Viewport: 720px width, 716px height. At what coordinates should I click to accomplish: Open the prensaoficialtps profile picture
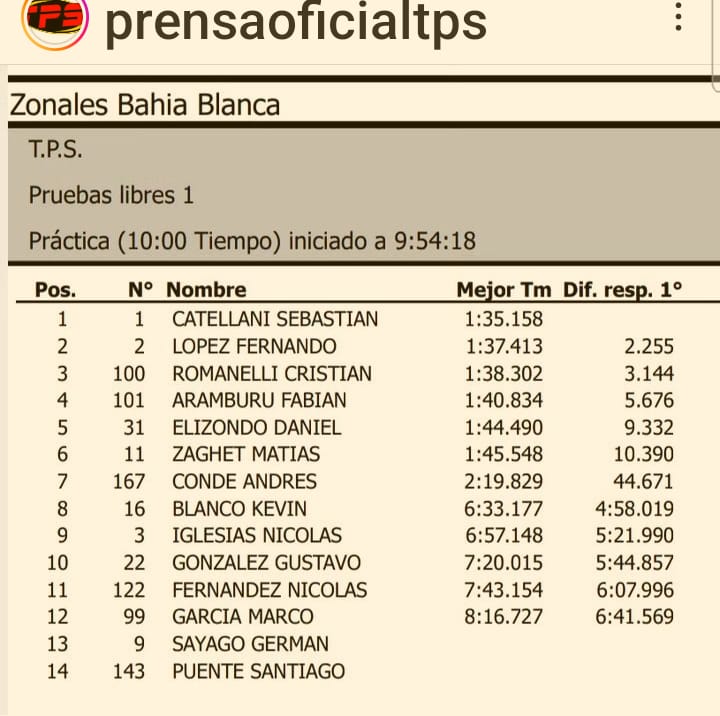[x=55, y=21]
